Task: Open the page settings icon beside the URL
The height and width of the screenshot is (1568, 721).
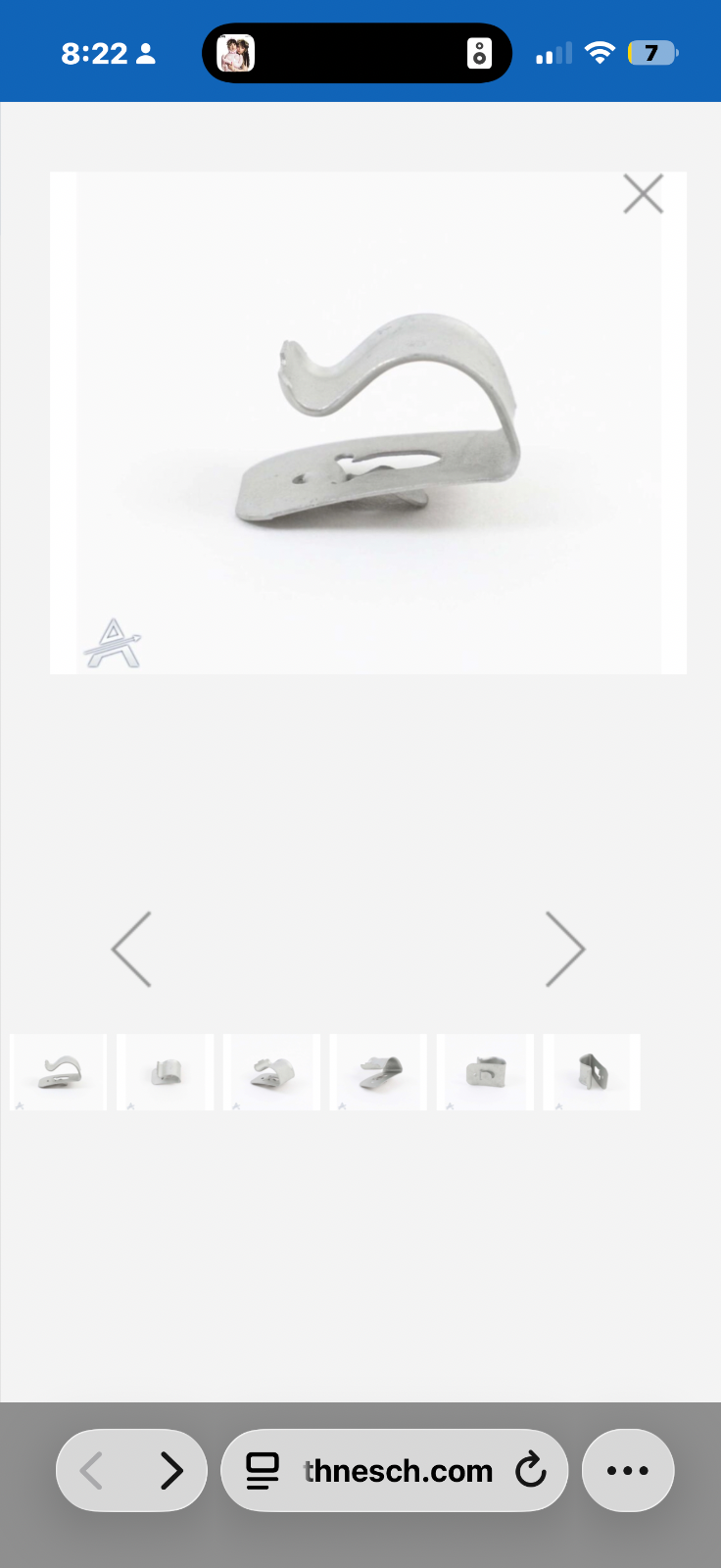Action: tap(262, 1471)
